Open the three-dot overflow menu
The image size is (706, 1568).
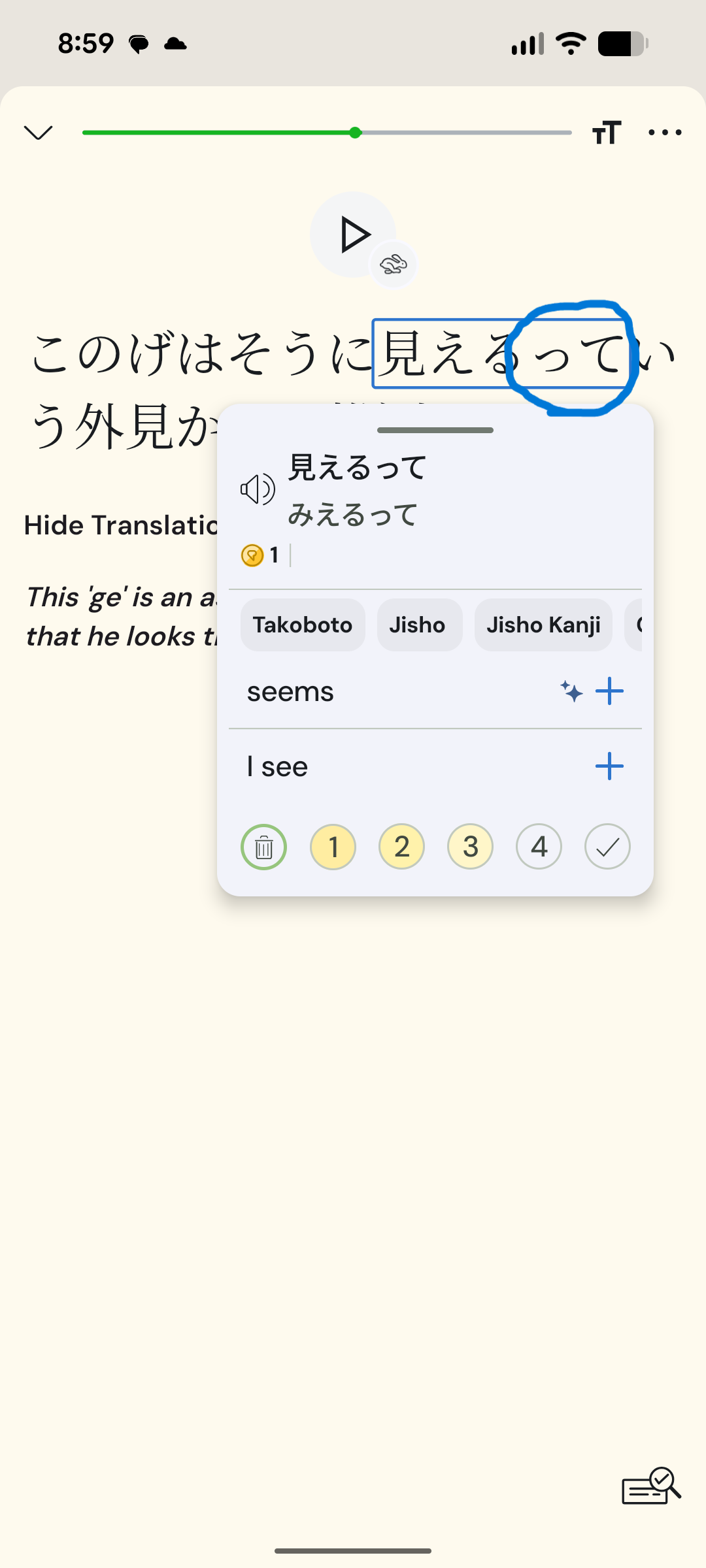[665, 133]
